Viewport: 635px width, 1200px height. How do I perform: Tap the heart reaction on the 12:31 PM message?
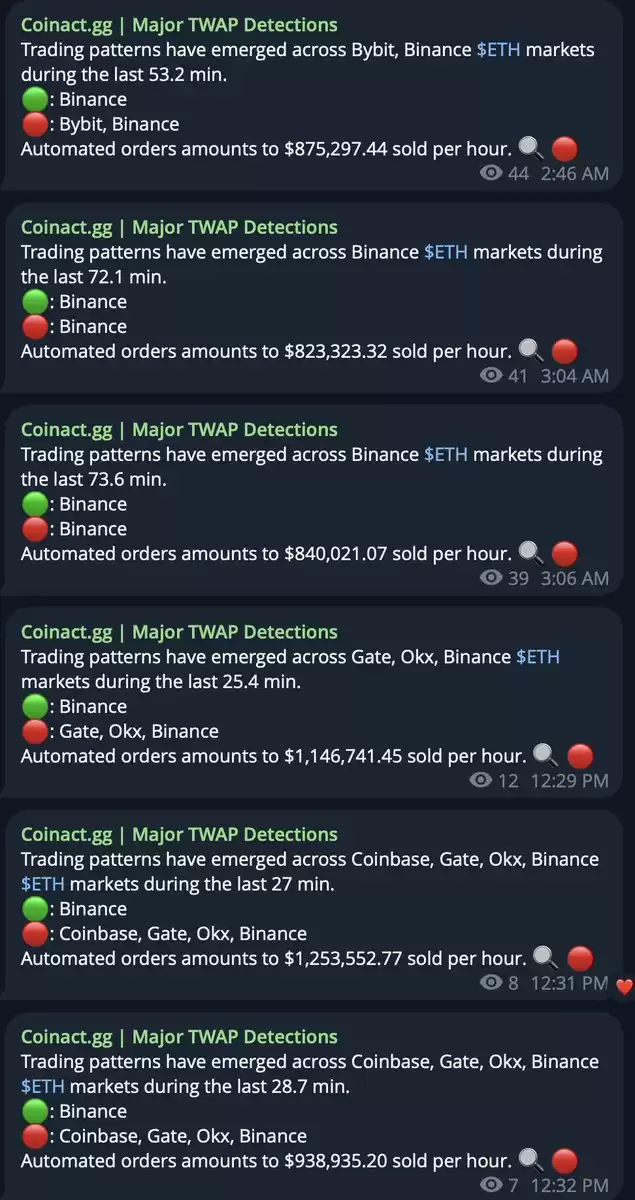(624, 987)
